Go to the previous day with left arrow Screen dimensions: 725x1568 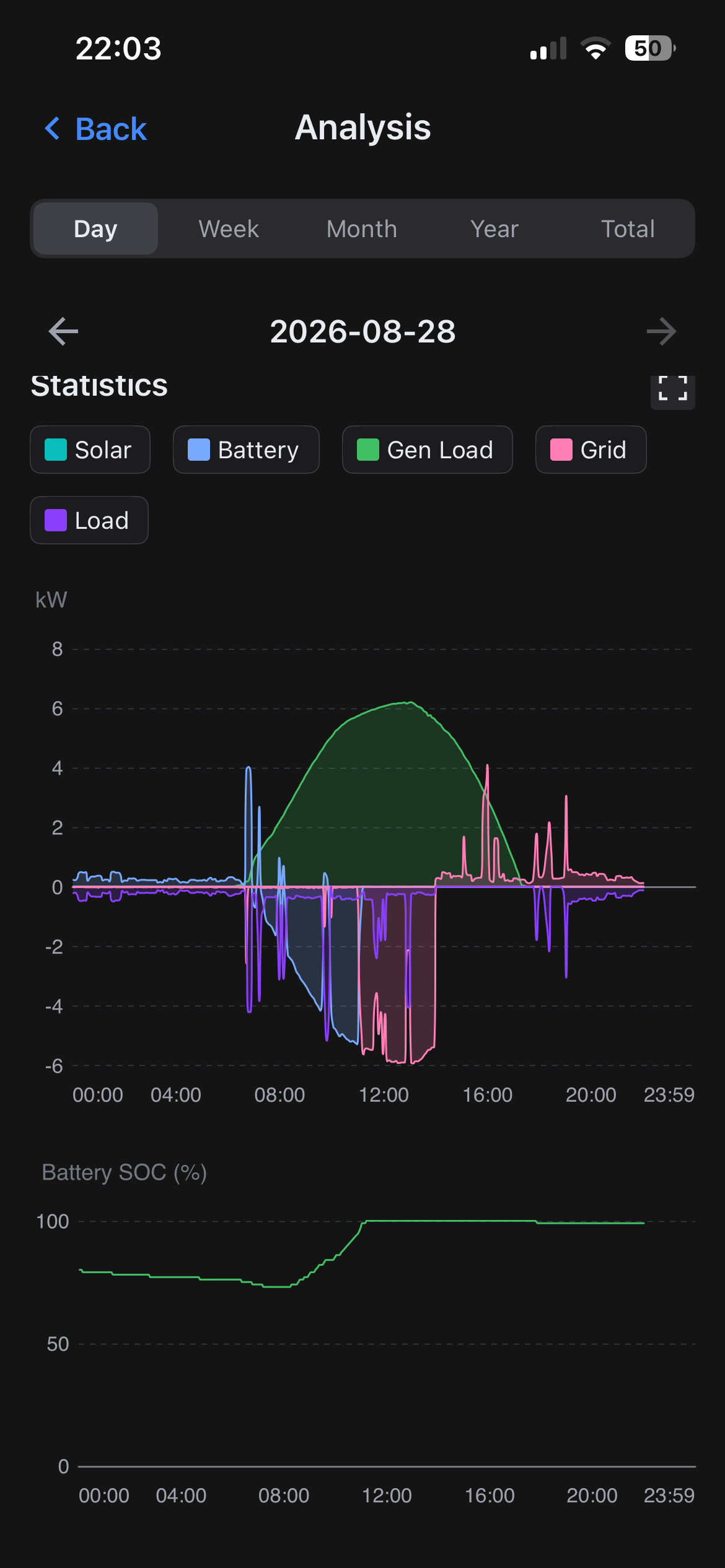pos(63,331)
